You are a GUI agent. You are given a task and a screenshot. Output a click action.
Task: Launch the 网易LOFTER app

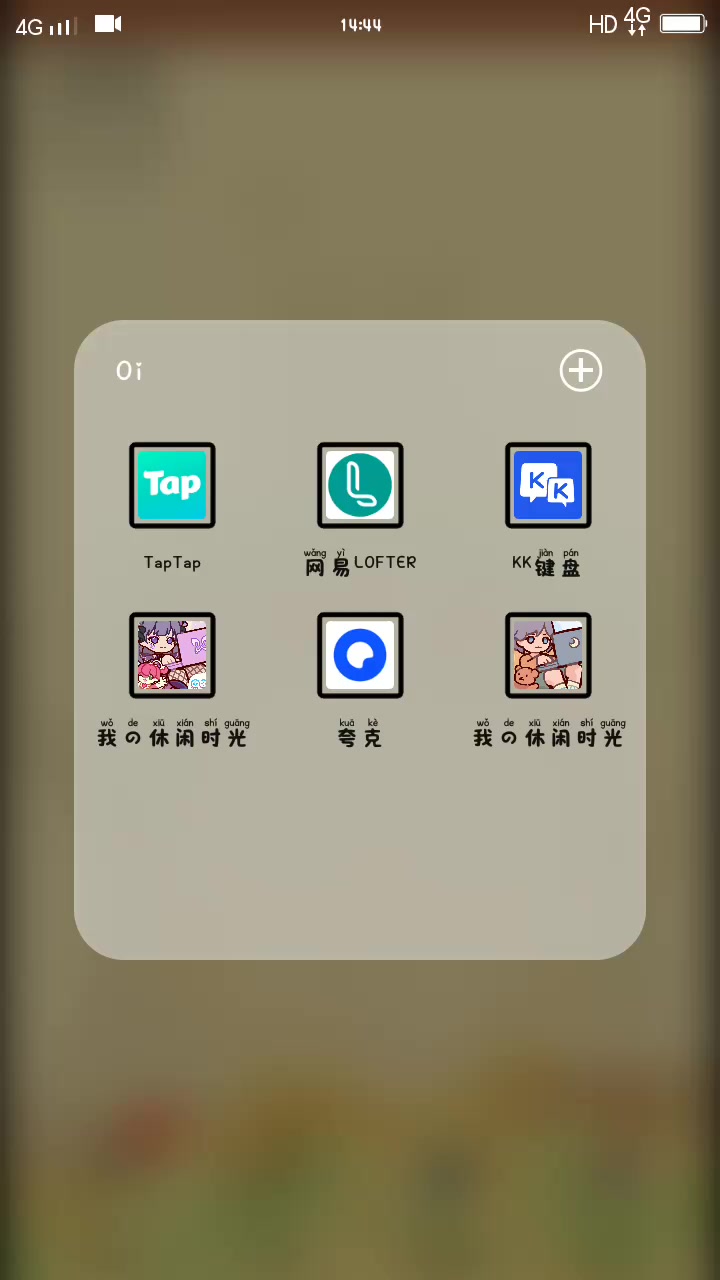tap(360, 485)
